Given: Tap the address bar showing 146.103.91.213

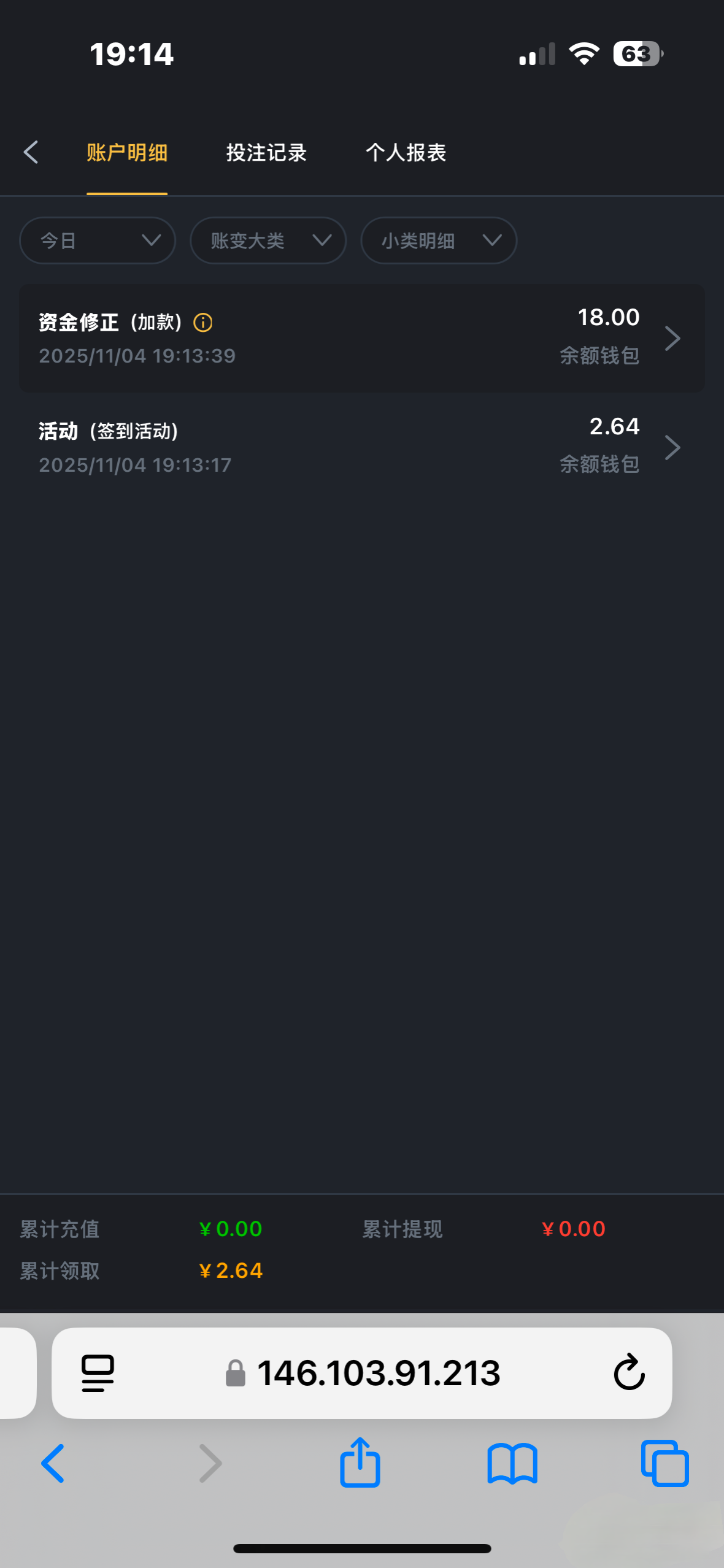Looking at the screenshot, I should [x=378, y=1373].
